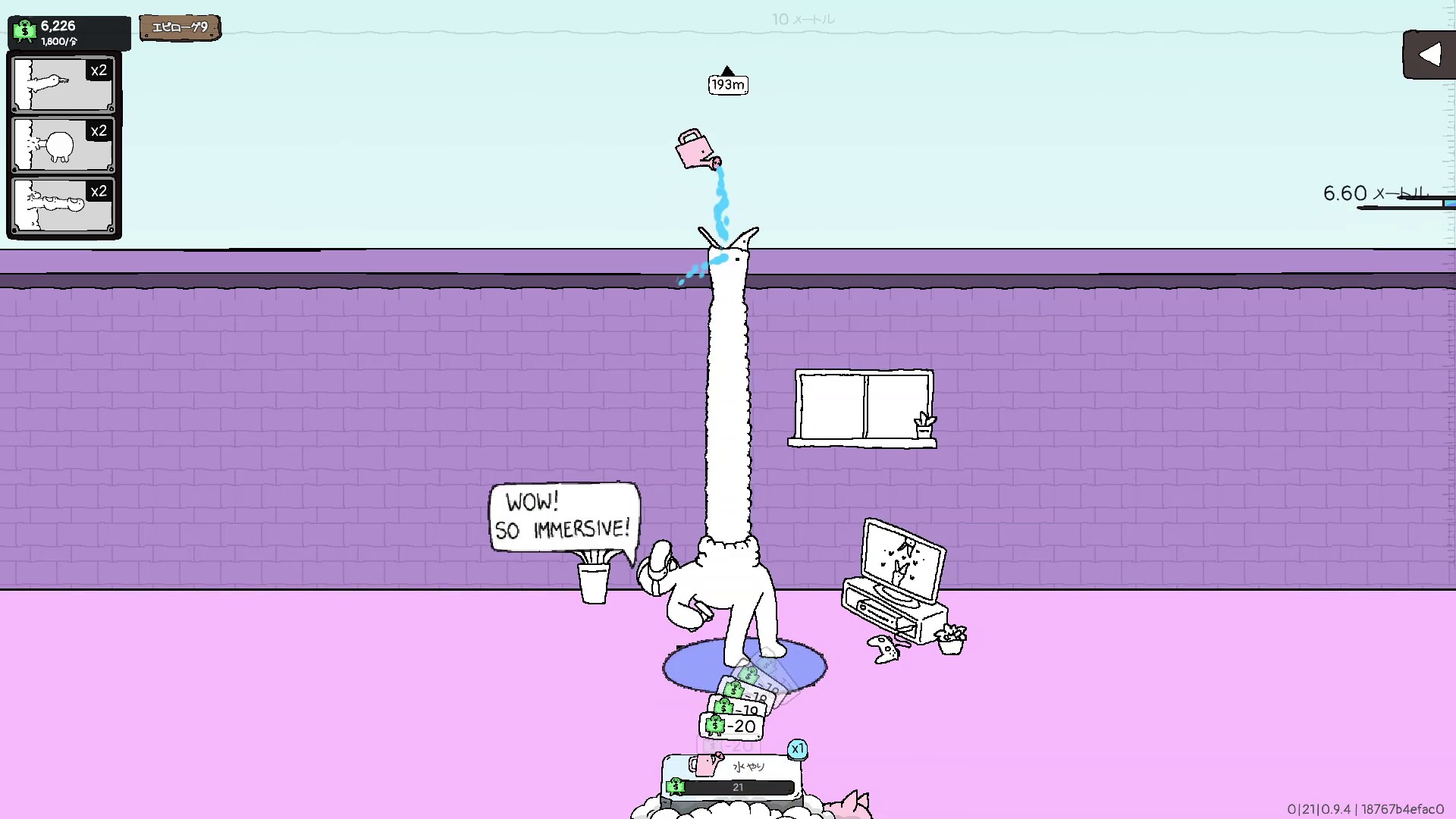Tap the long-neck x2 boost card

coord(64,84)
